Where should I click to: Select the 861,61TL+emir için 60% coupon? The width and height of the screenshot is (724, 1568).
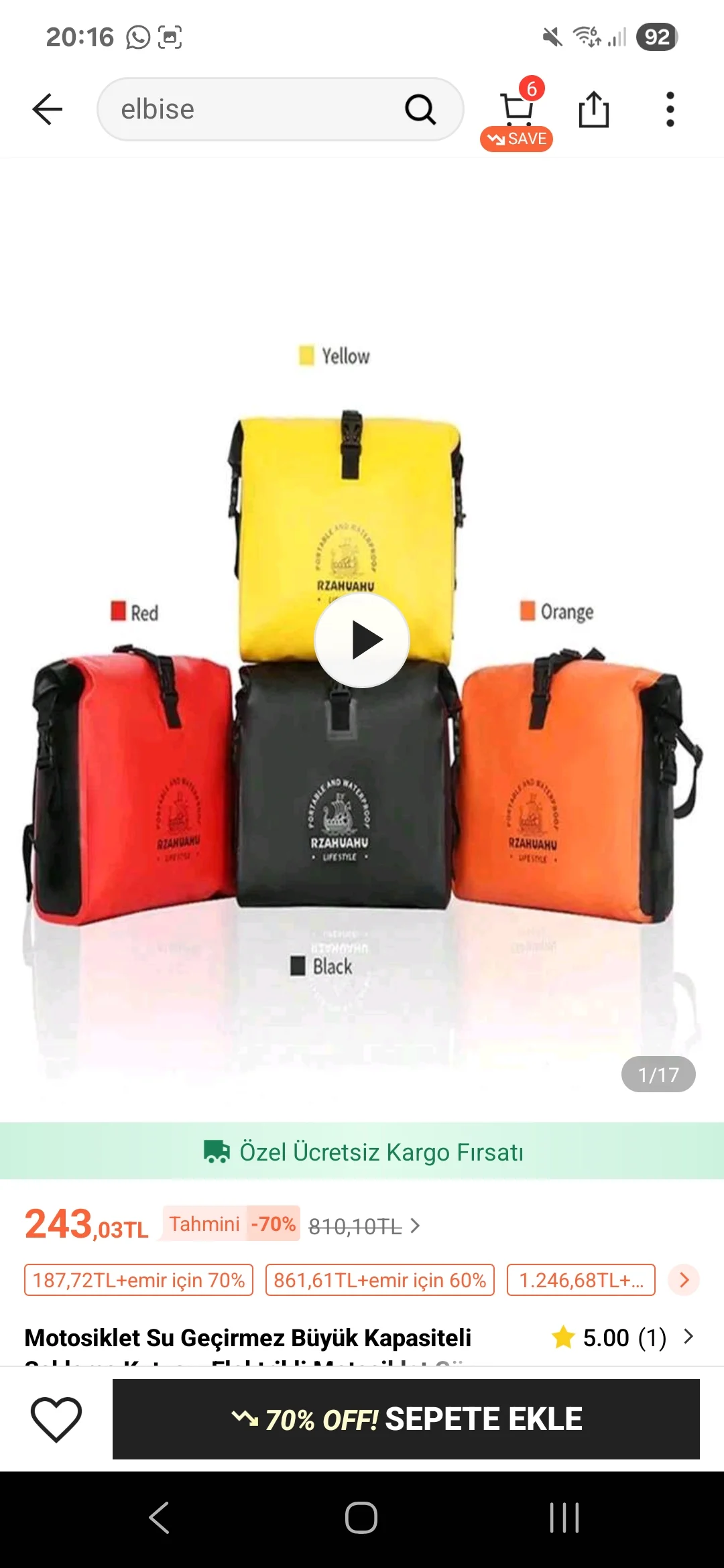[x=379, y=1280]
